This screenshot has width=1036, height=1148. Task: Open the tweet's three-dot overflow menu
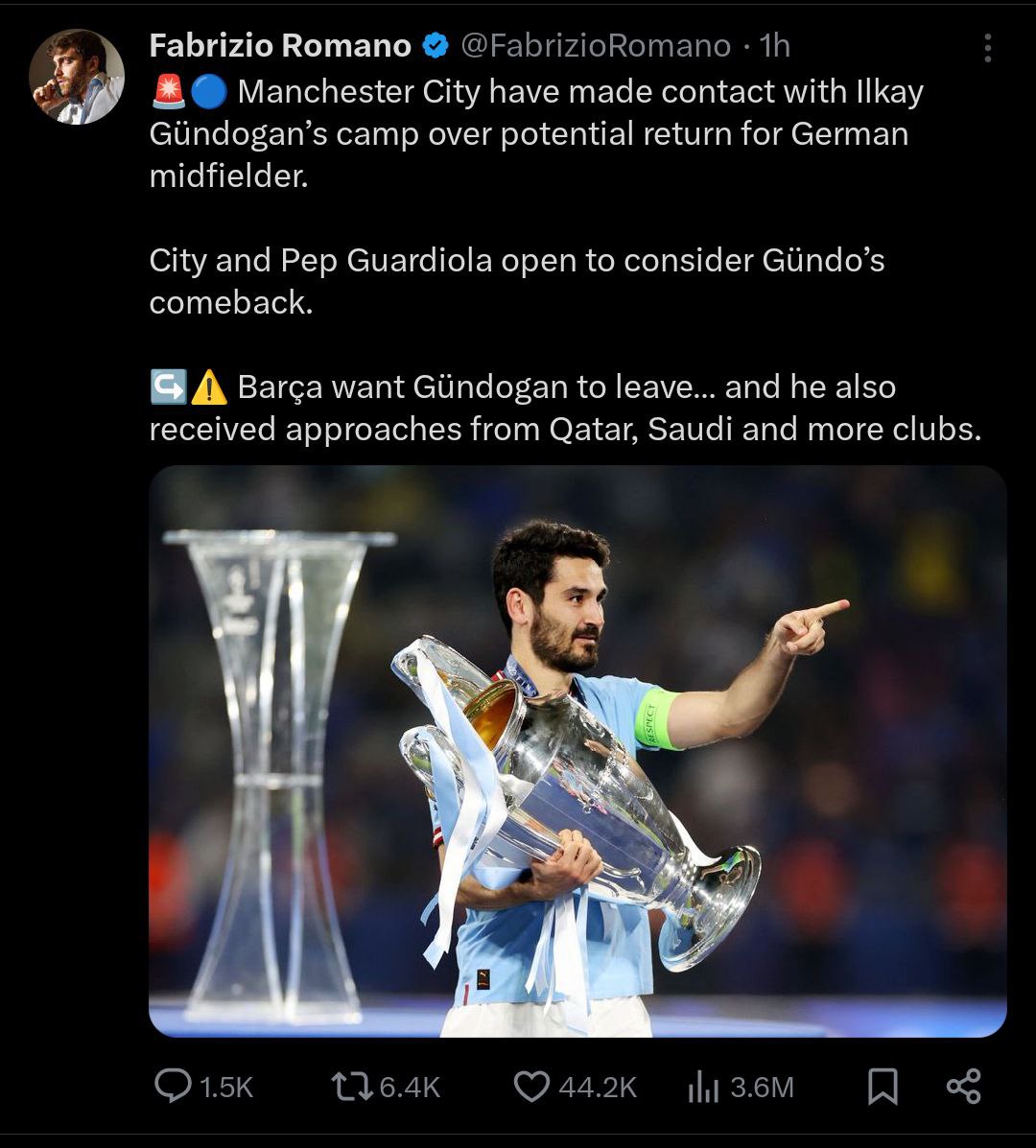point(987,48)
